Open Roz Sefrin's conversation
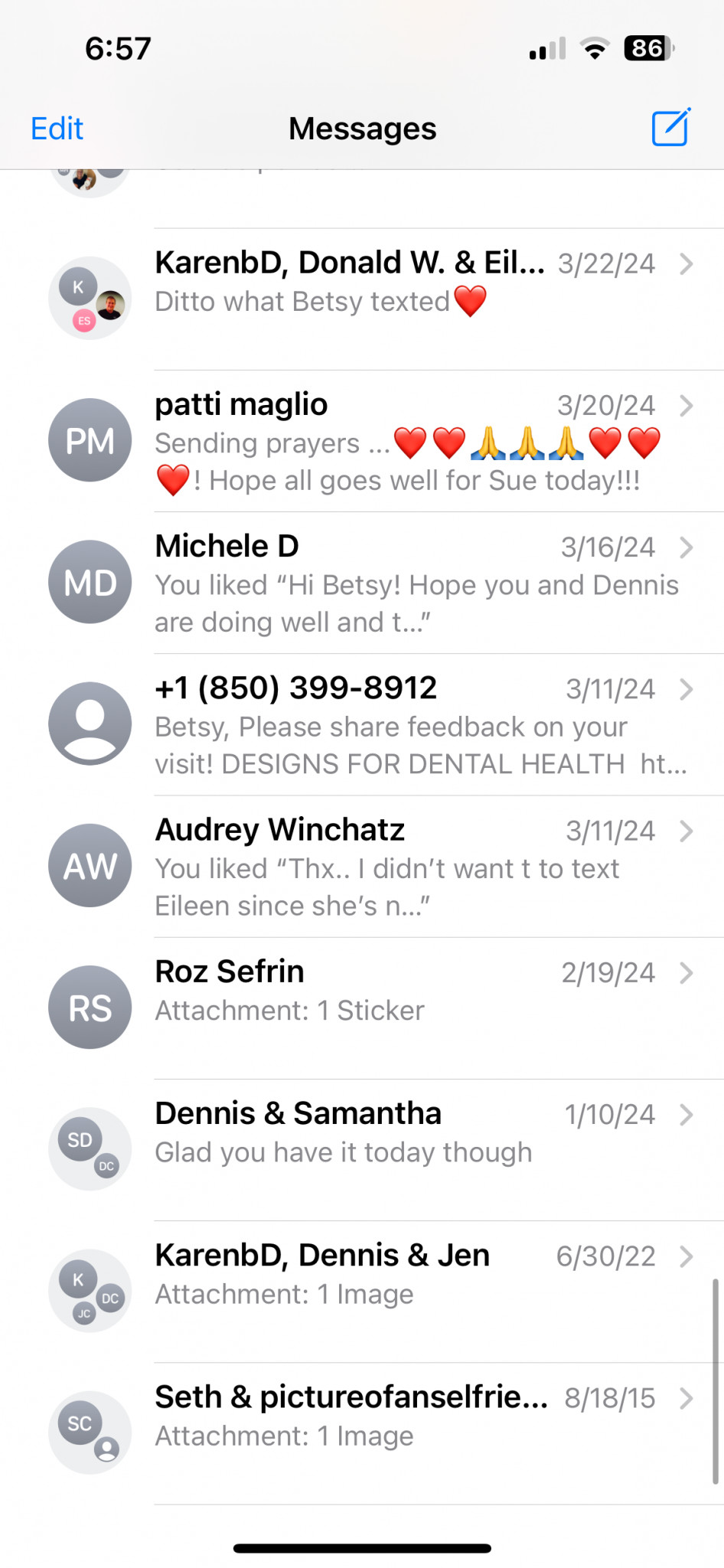724x1568 pixels. click(362, 1008)
